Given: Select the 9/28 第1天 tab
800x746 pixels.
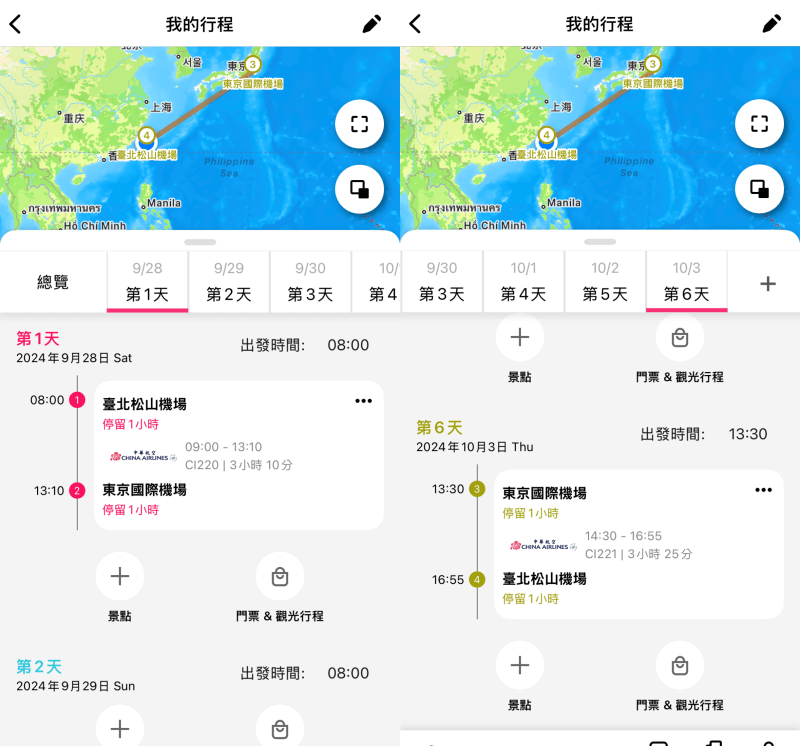Looking at the screenshot, I should pyautogui.click(x=147, y=282).
